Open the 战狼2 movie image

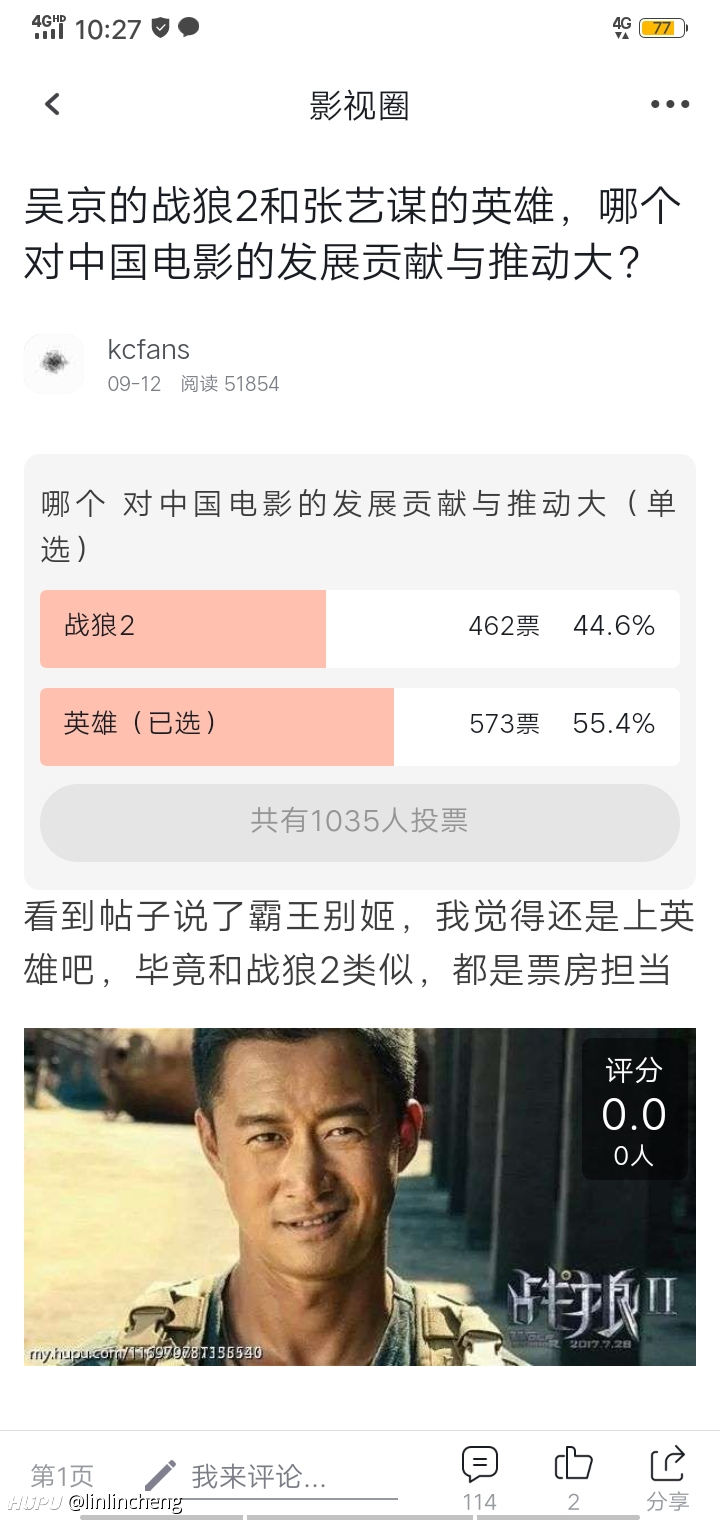tap(360, 1196)
